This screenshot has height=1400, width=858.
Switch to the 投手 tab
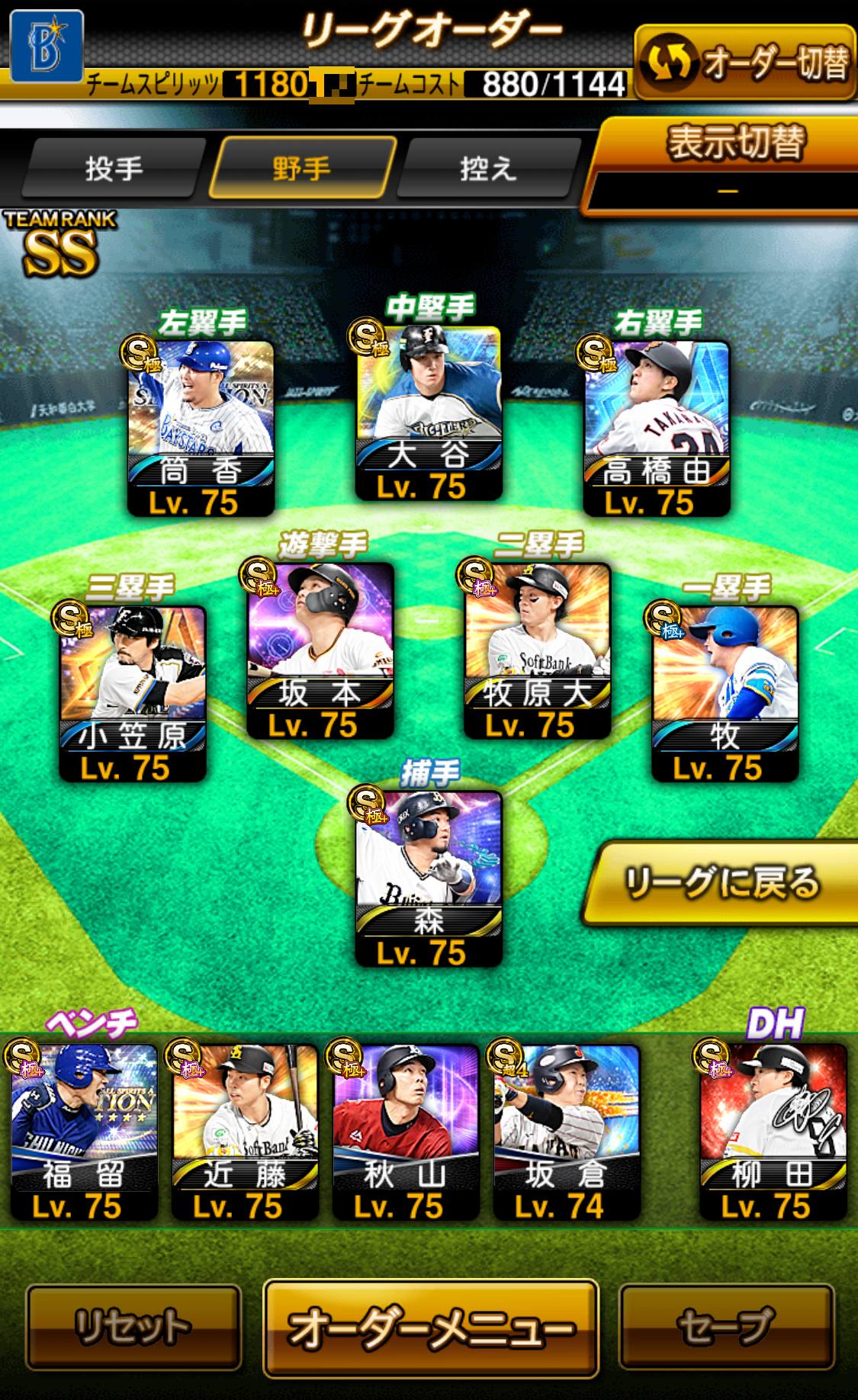114,168
